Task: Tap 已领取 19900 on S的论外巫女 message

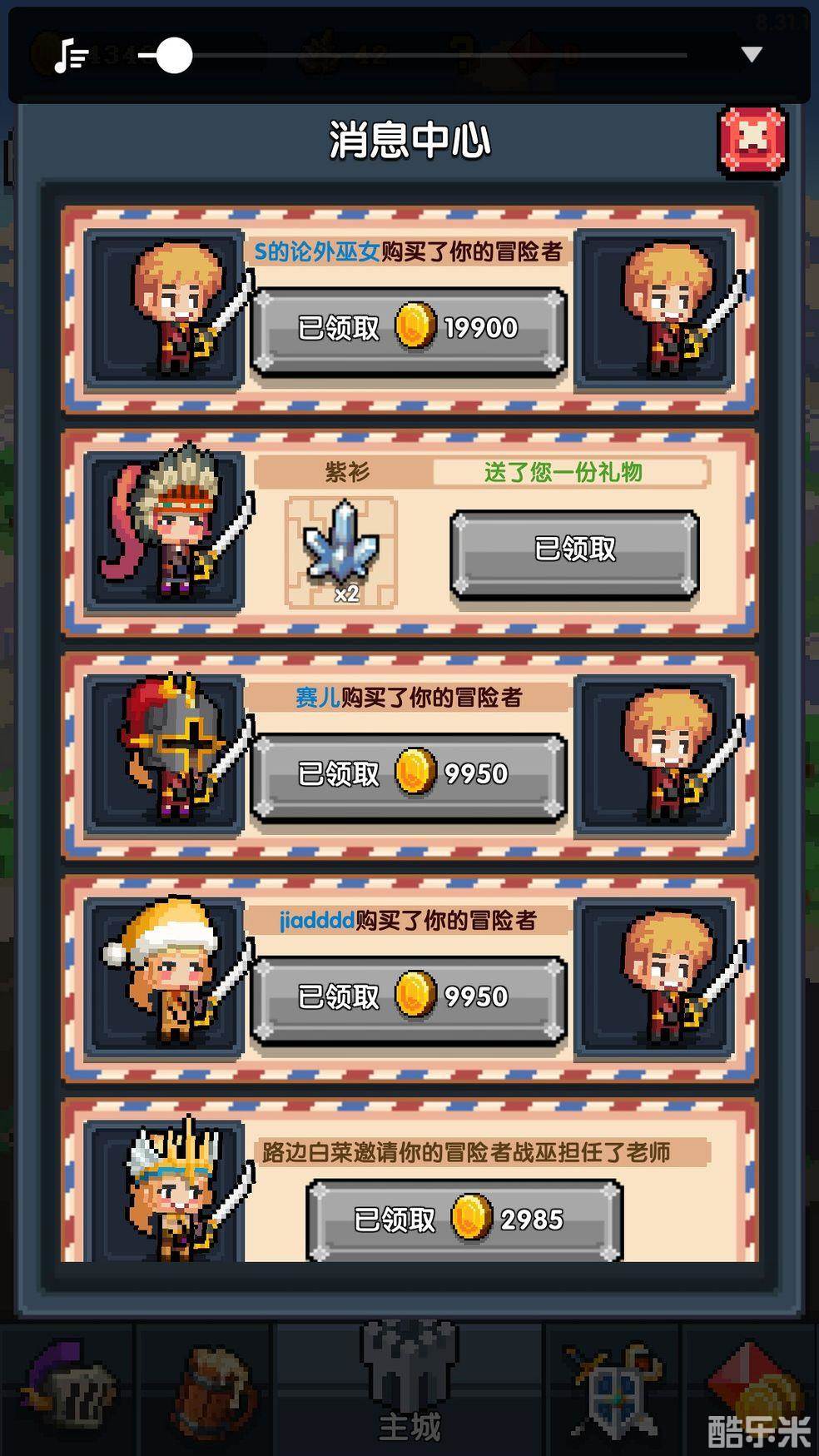Action: click(409, 328)
